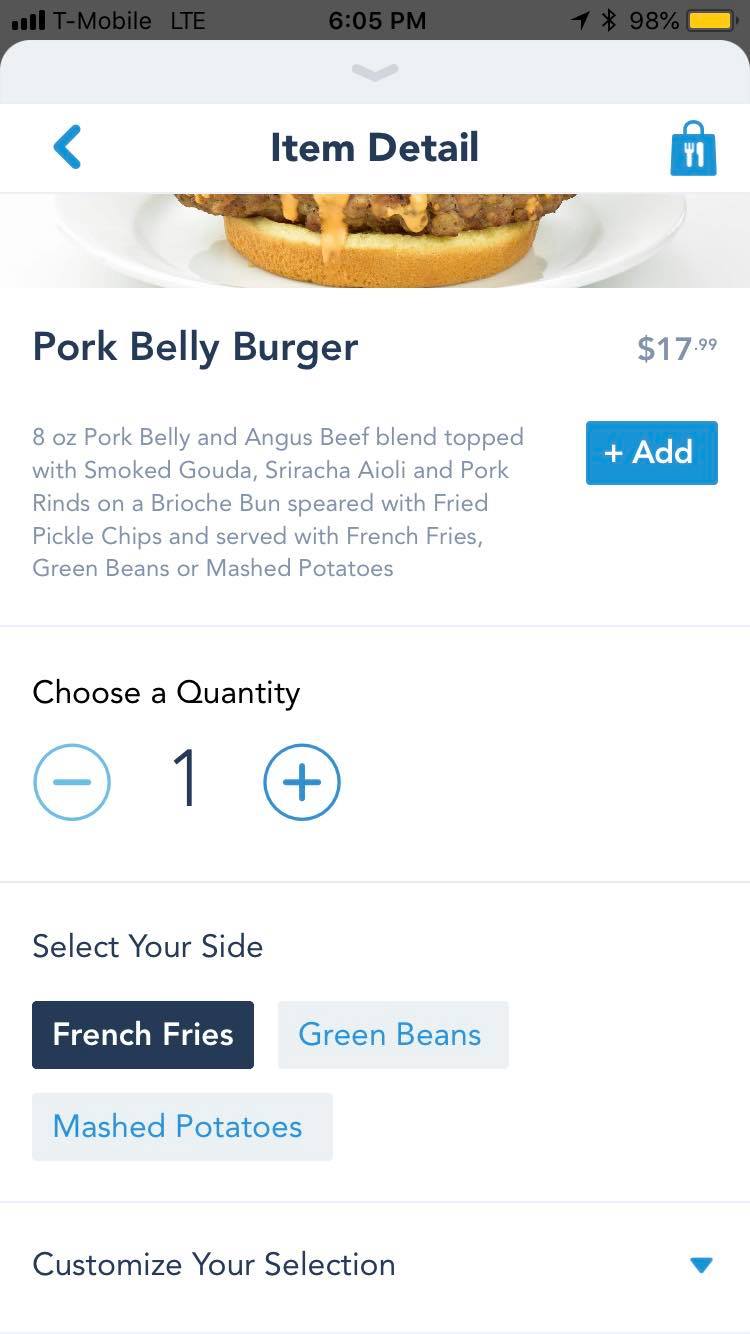
Task: Choose Green Beans as the side
Action: [392, 1035]
